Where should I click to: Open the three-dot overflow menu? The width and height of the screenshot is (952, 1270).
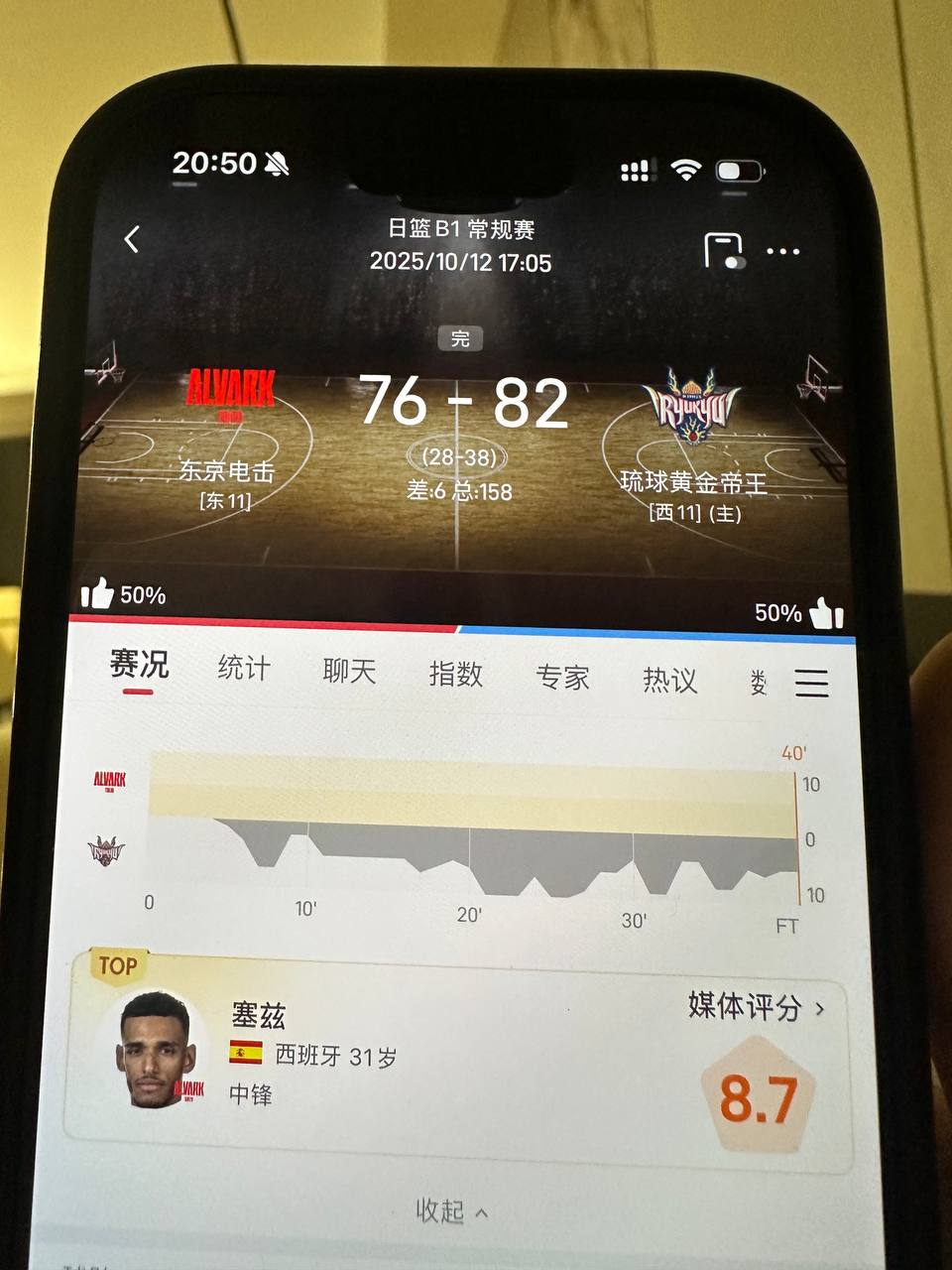pos(782,251)
